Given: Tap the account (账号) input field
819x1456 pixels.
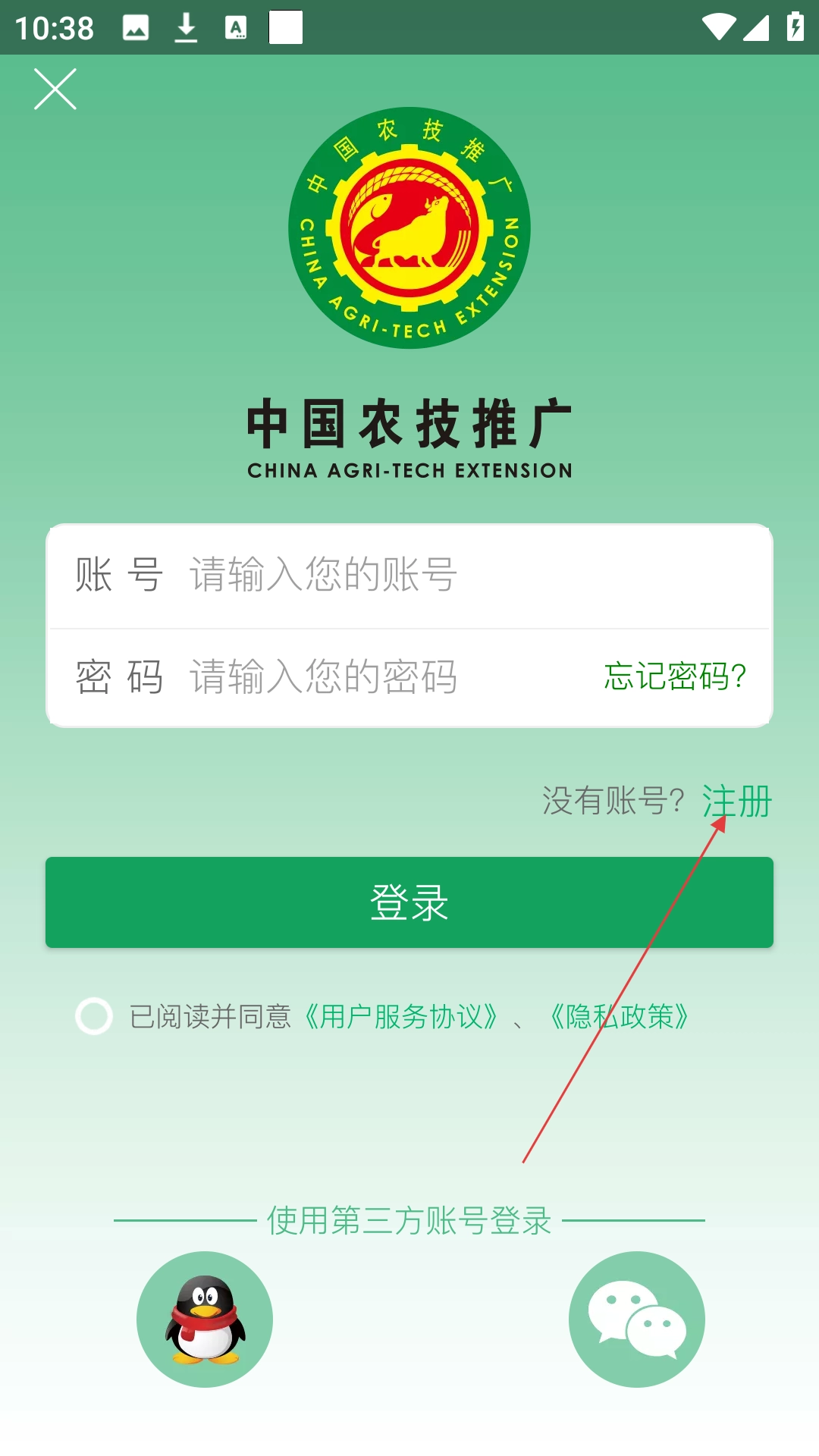Looking at the screenshot, I should (x=455, y=575).
